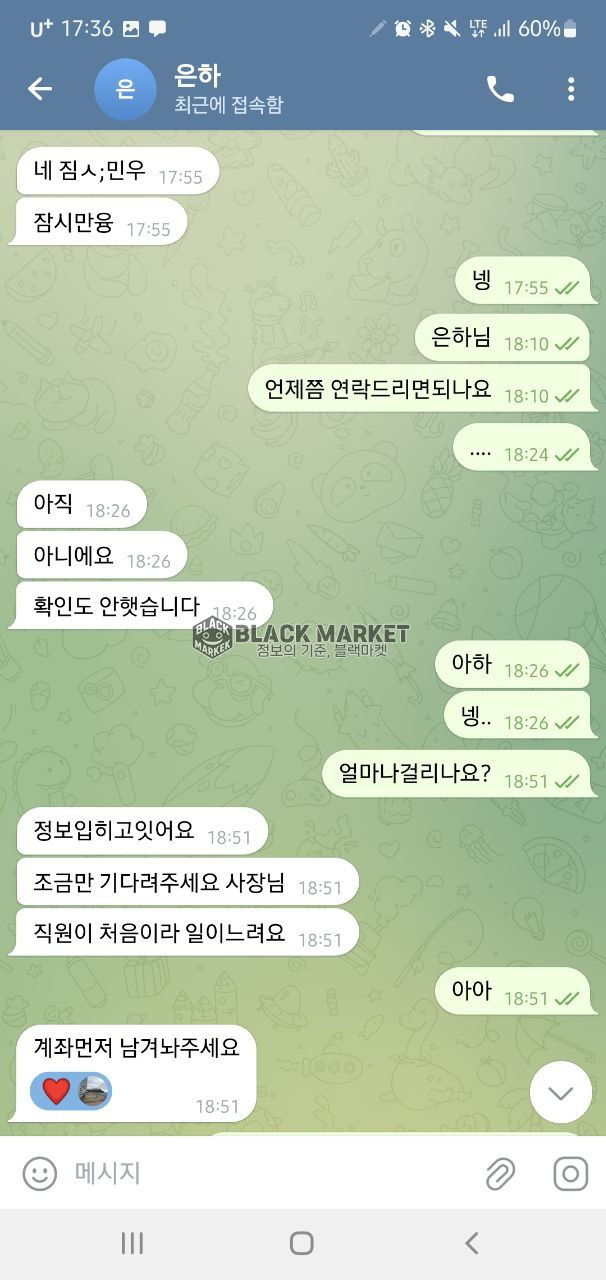Attach a file with the paperclip
The height and width of the screenshot is (1280, 606).
tap(500, 1173)
